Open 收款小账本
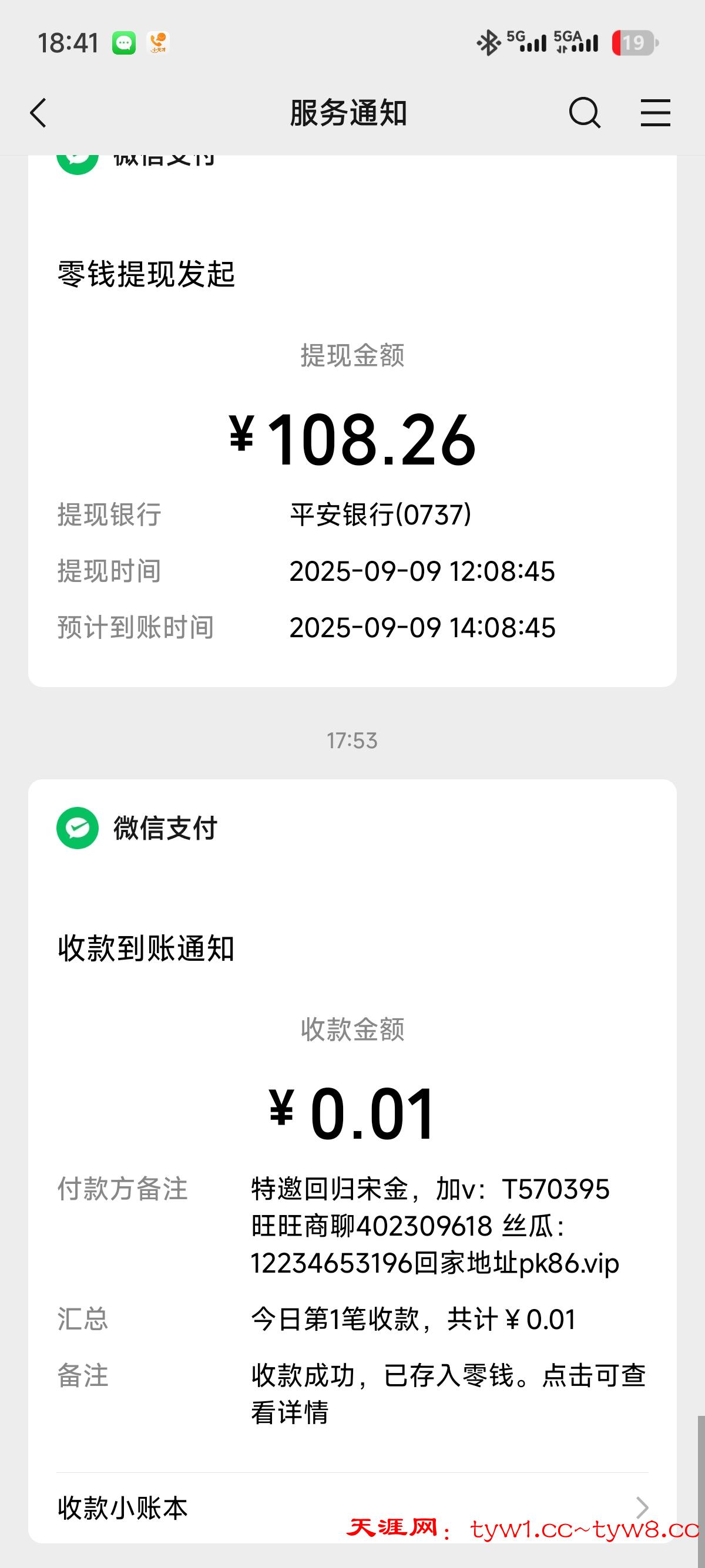705x1568 pixels. (x=352, y=1508)
